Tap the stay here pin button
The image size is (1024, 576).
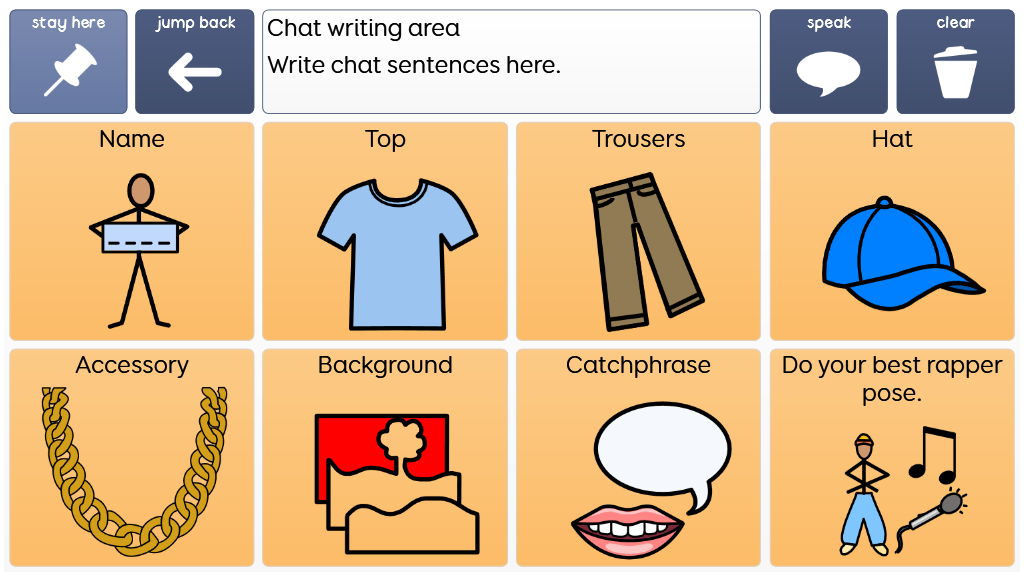[68, 62]
